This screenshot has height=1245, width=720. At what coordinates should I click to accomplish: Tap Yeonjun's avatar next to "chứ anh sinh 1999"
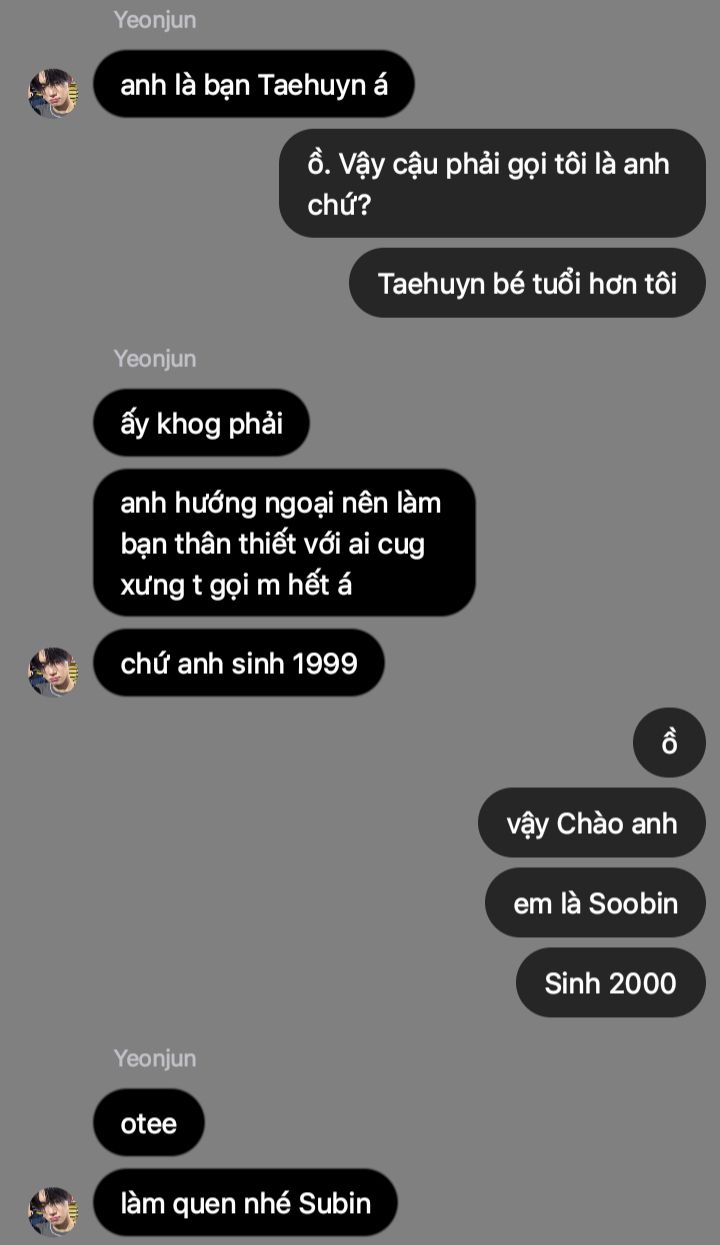(x=52, y=672)
